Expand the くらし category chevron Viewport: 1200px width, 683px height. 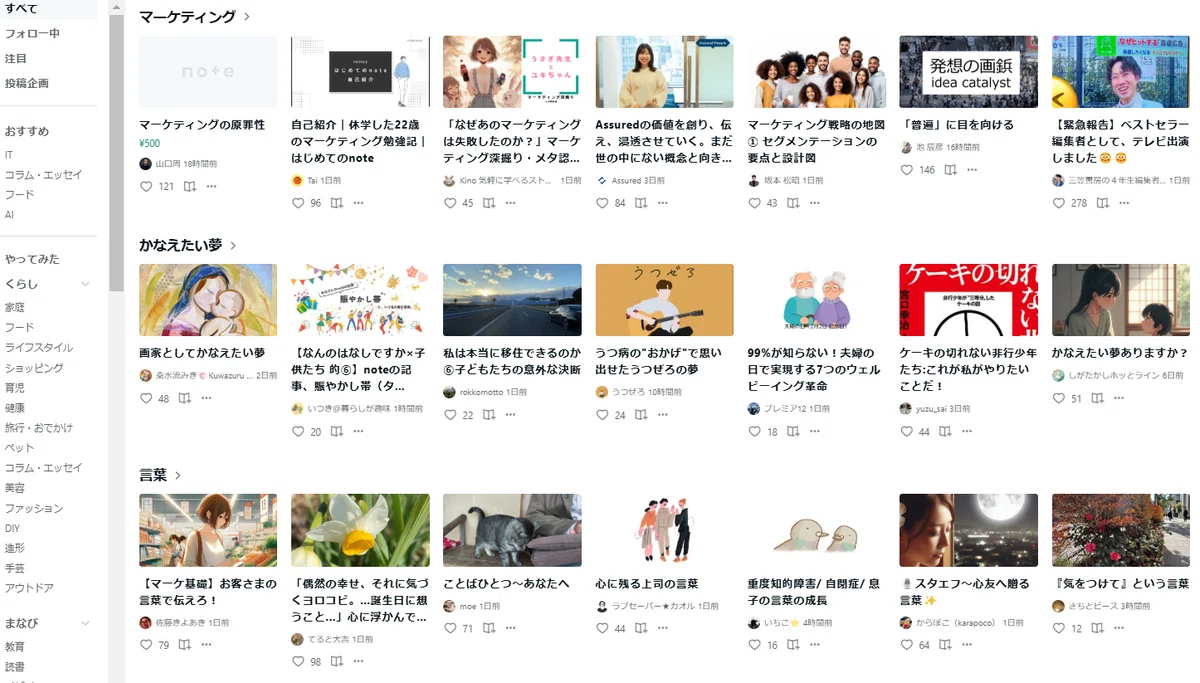click(85, 284)
